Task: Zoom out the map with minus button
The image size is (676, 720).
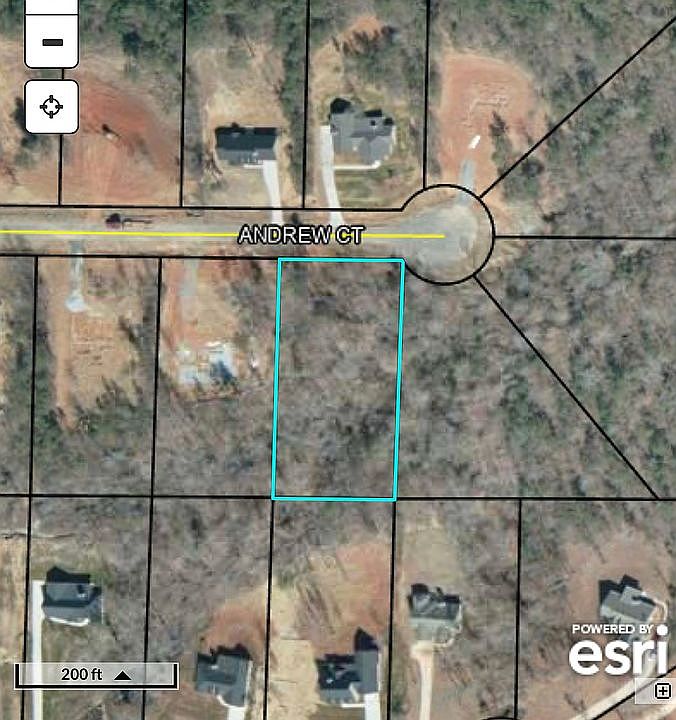Action: point(52,42)
